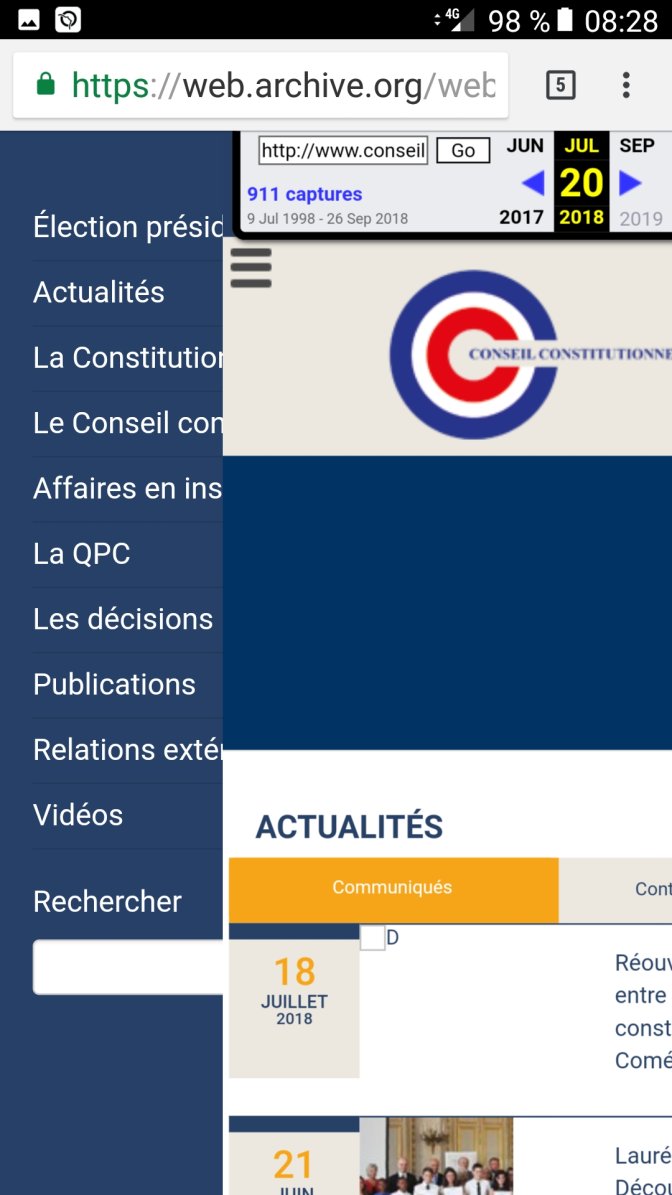Open Élection présidentielle menu item
This screenshot has width=672, height=1195.
pos(127,227)
